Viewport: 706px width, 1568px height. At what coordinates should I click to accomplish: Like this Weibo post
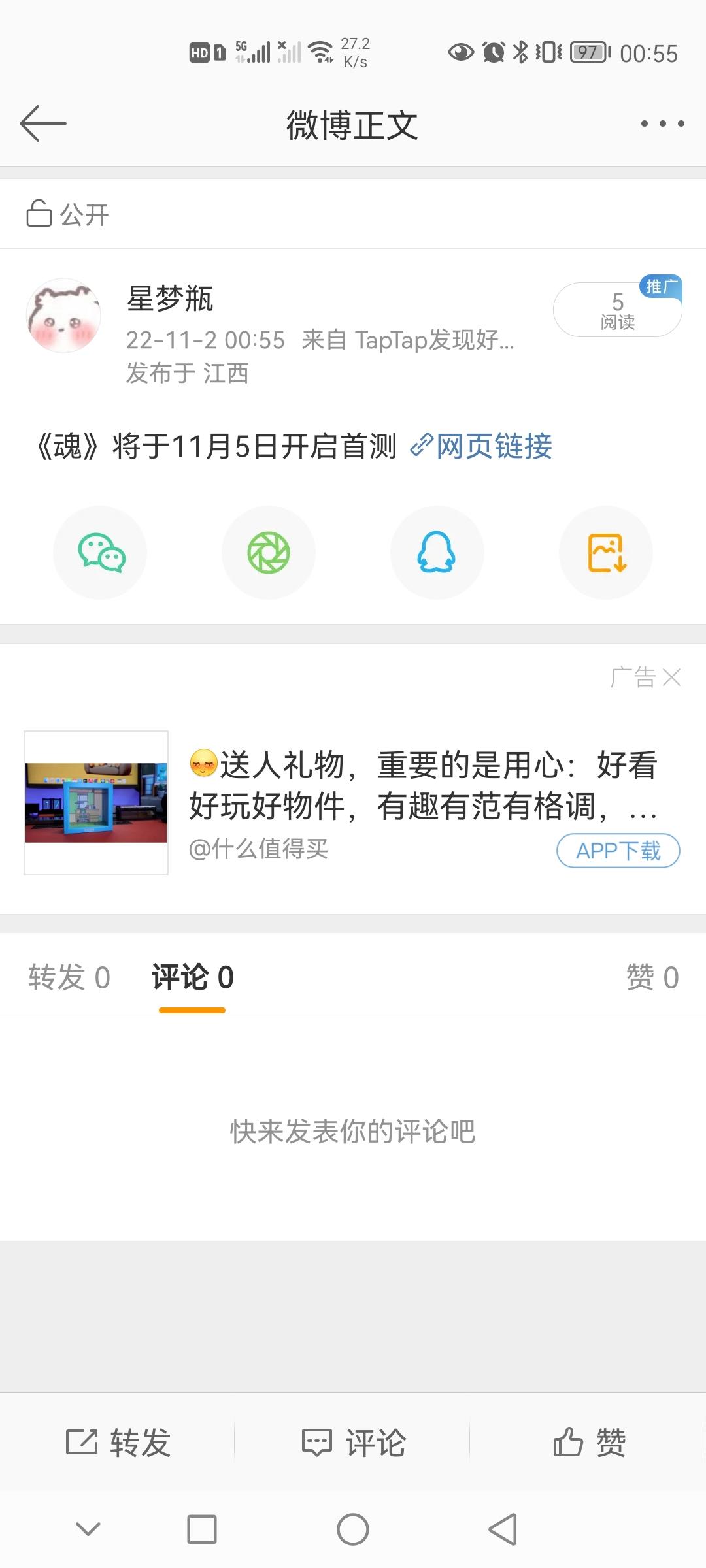point(589,1443)
